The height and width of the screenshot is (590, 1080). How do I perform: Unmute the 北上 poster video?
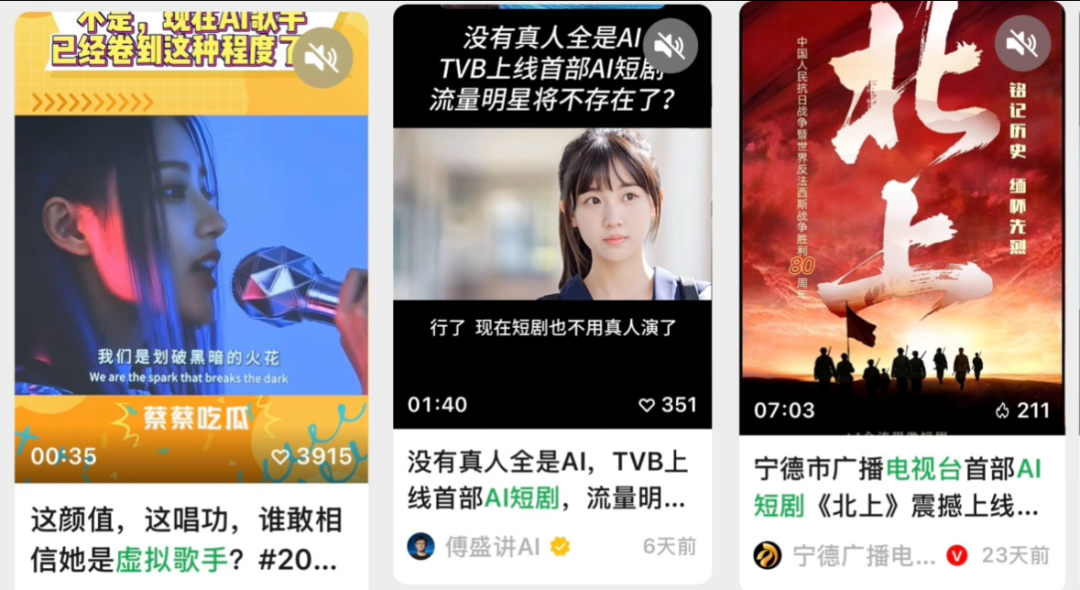point(1022,43)
